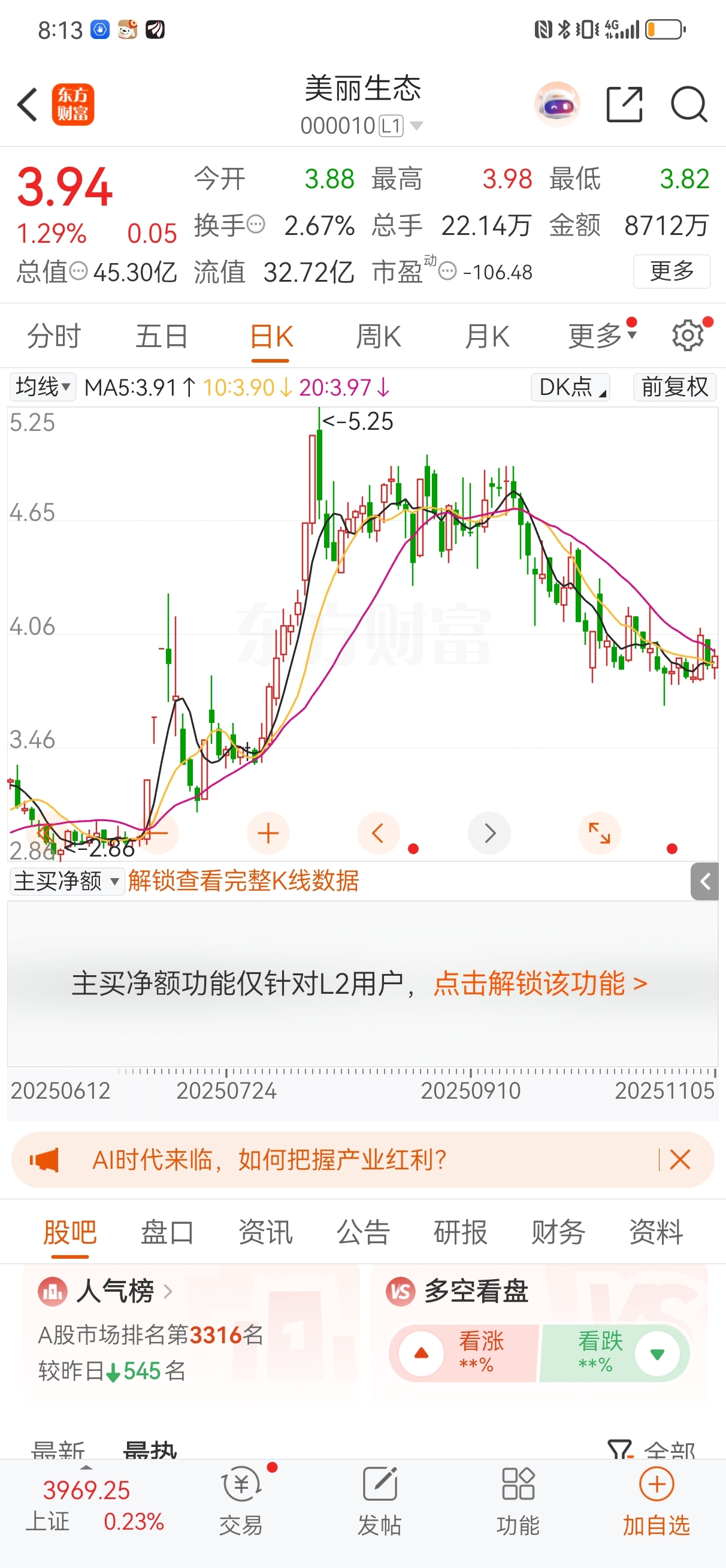Open the 主买净额 indicator dropdown

(67, 881)
